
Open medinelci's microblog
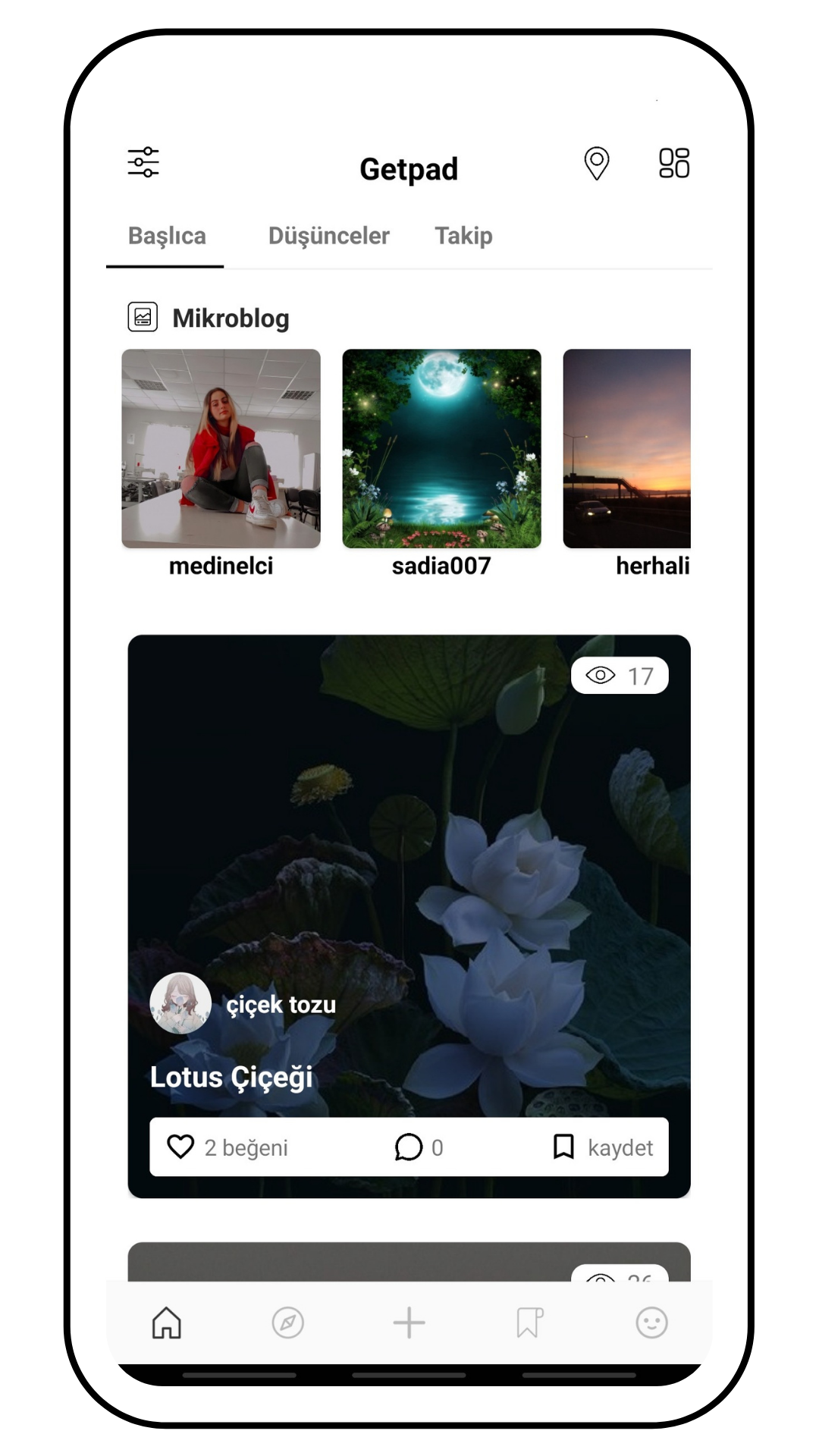point(221,449)
